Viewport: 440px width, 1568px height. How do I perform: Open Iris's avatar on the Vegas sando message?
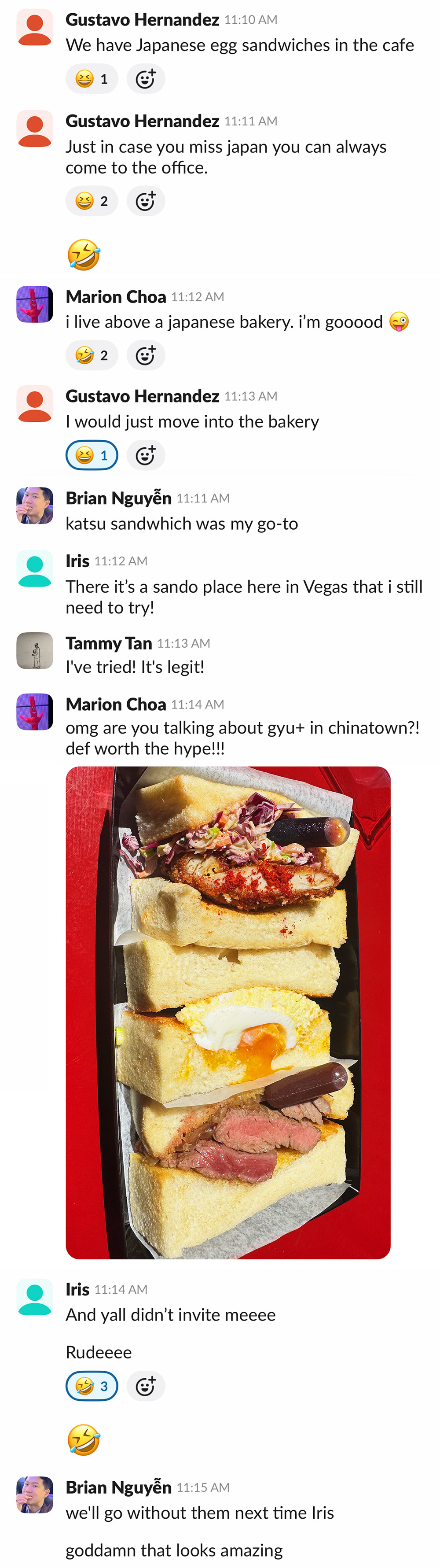click(x=35, y=568)
